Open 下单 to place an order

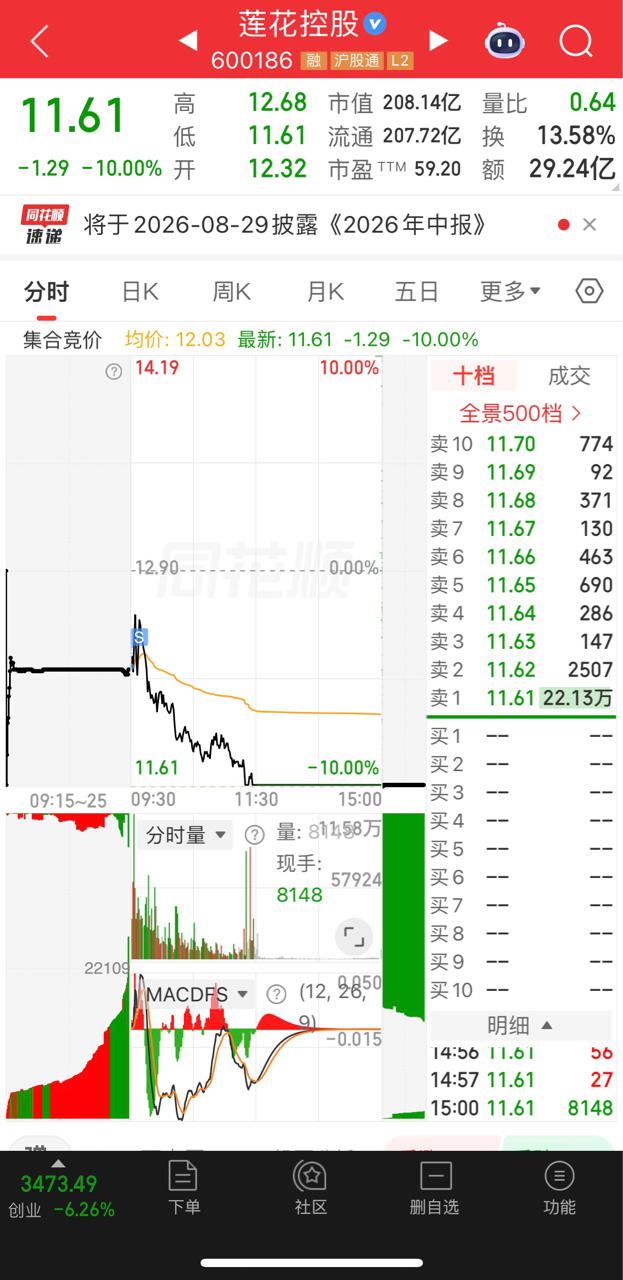184,1188
